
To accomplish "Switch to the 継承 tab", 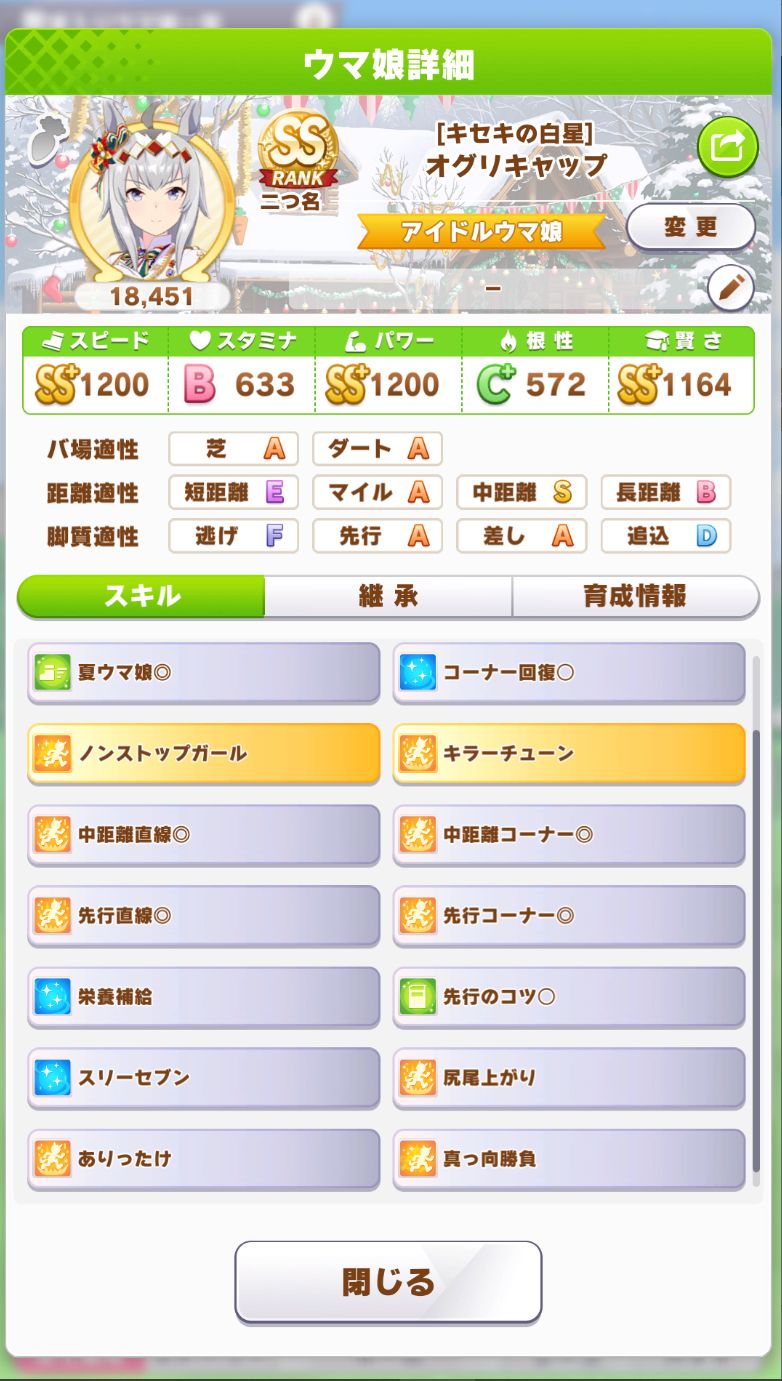I will click(388, 597).
